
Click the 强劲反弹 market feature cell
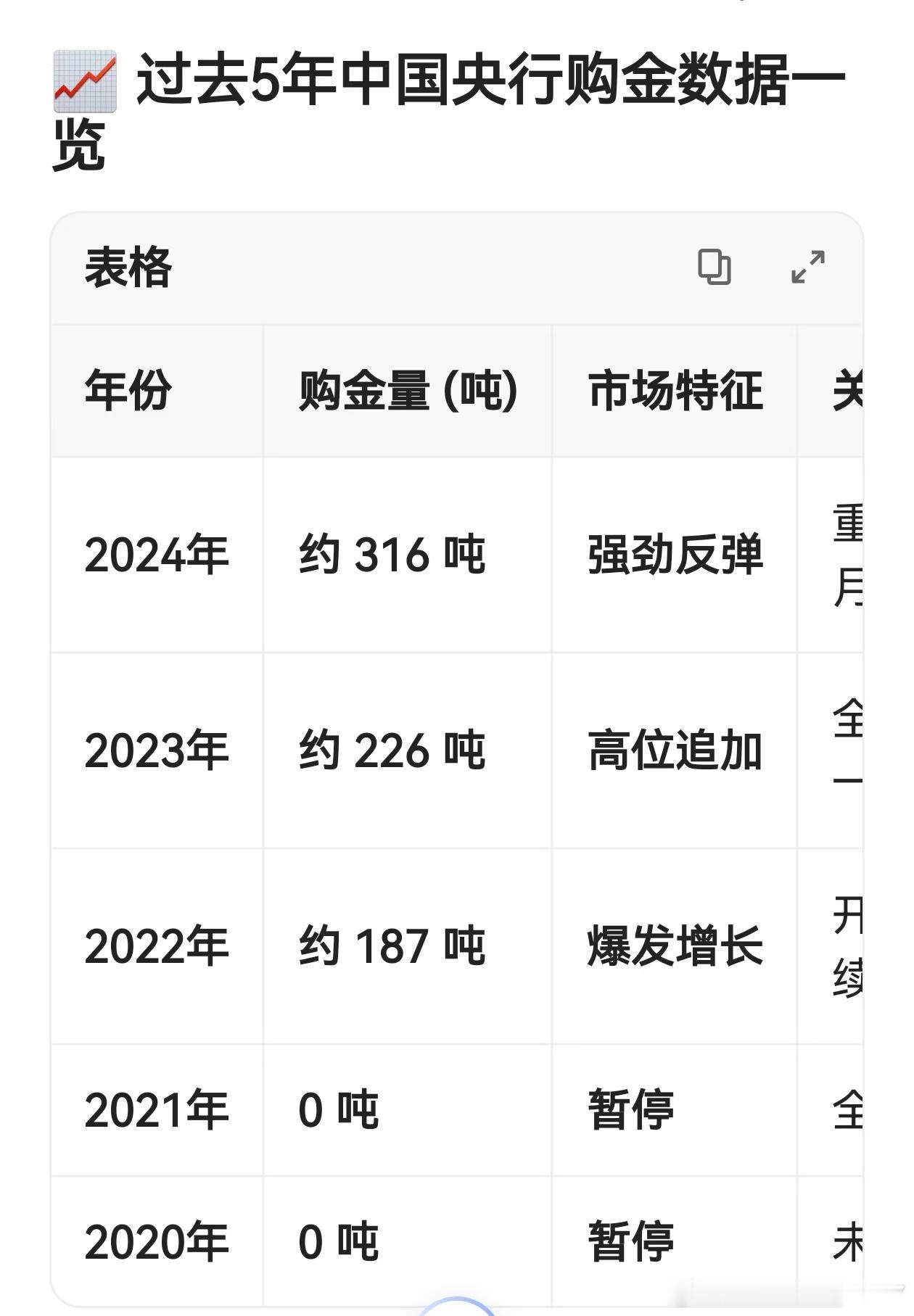coord(676,555)
